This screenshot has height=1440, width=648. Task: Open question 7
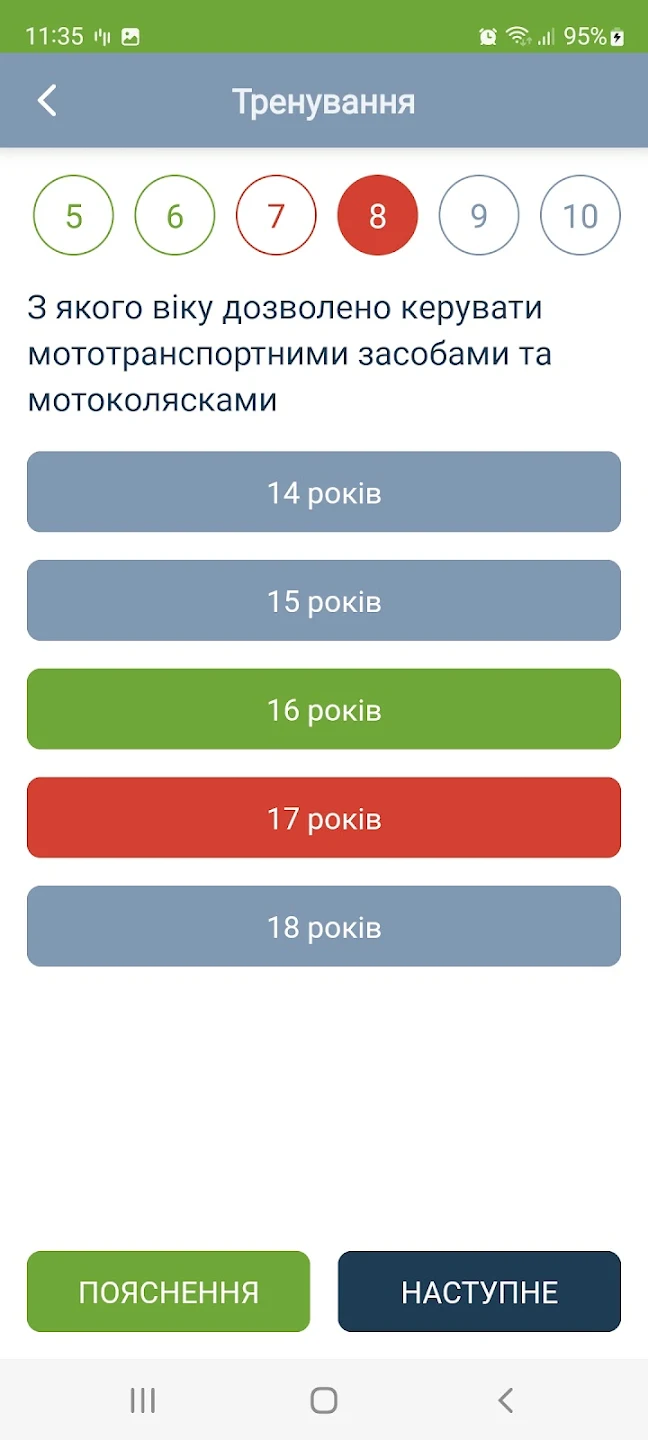coord(276,216)
